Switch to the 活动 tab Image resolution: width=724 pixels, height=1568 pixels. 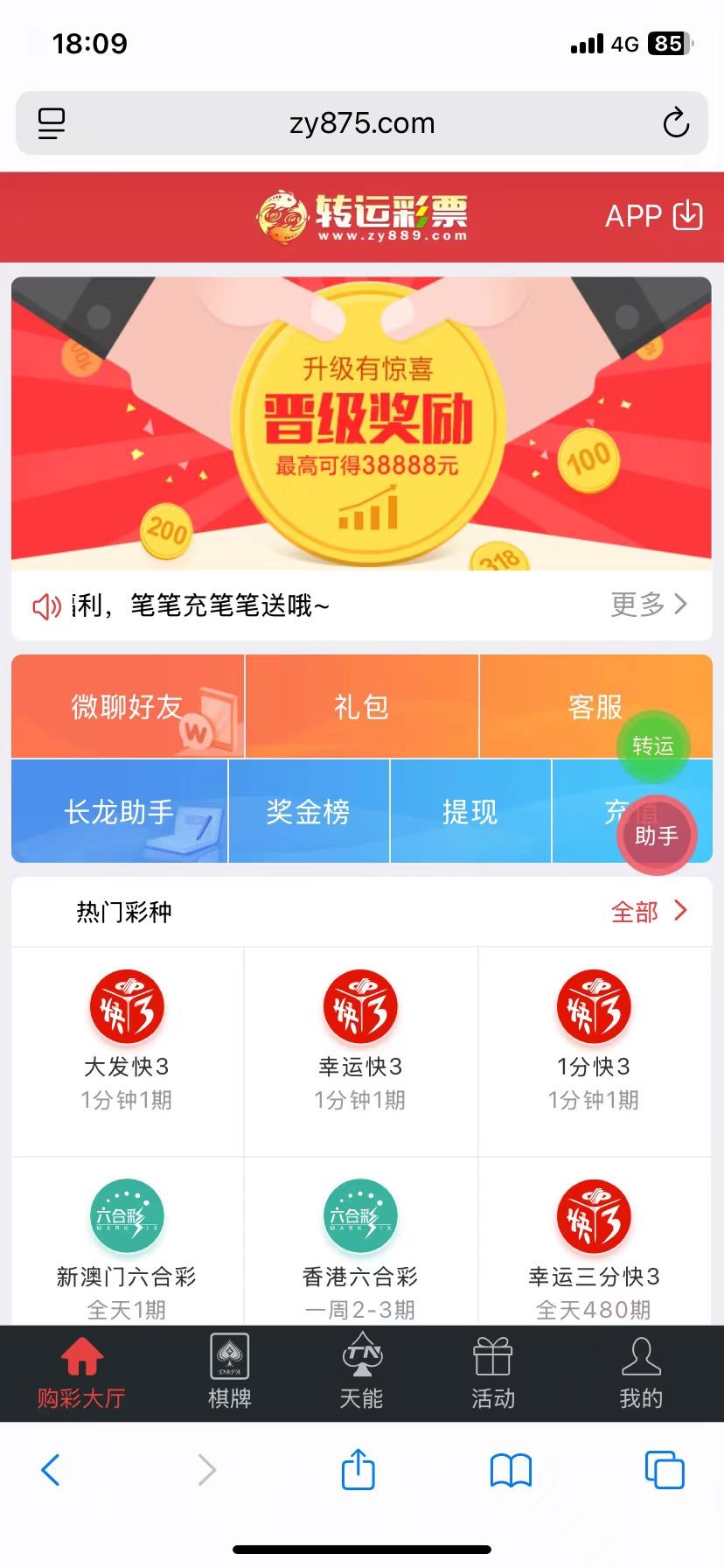pos(493,1372)
